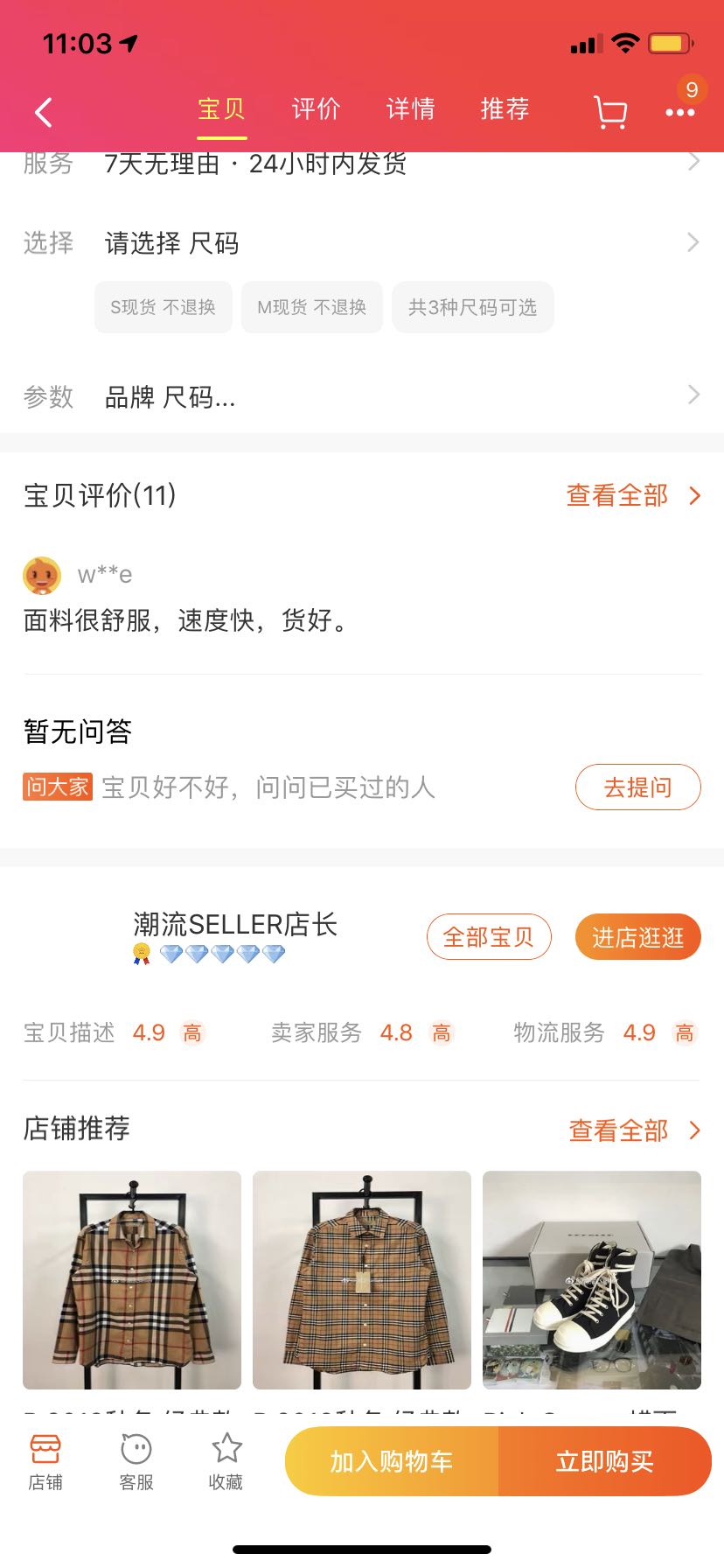This screenshot has width=724, height=1568.
Task: View all reviews via 查看全部 beside 宝贝评价
Action: tap(632, 495)
